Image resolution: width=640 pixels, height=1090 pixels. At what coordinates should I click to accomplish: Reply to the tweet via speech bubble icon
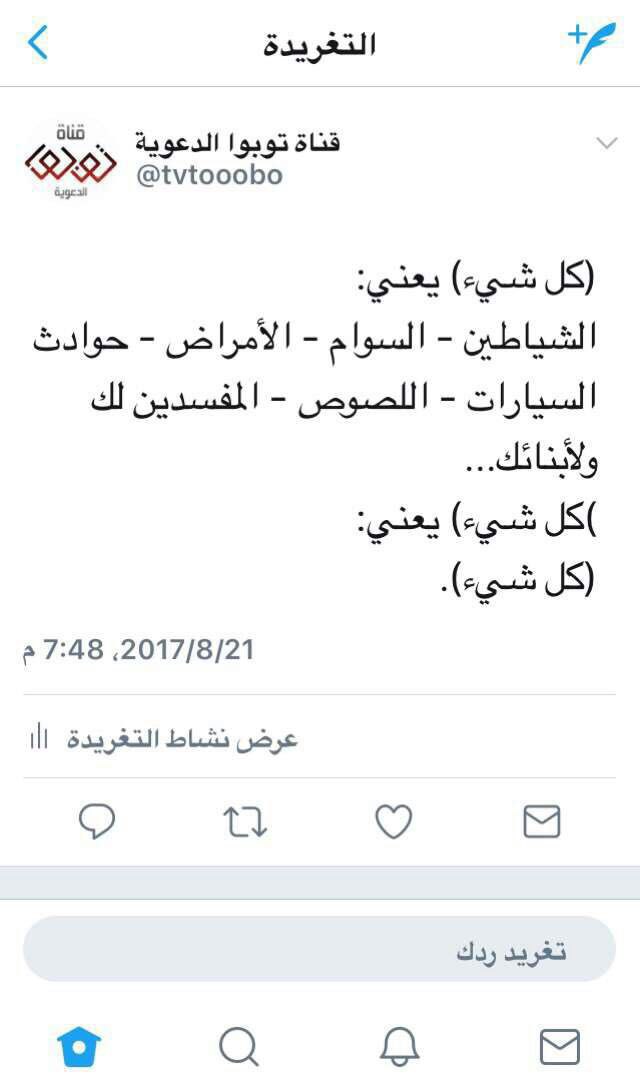pos(97,821)
